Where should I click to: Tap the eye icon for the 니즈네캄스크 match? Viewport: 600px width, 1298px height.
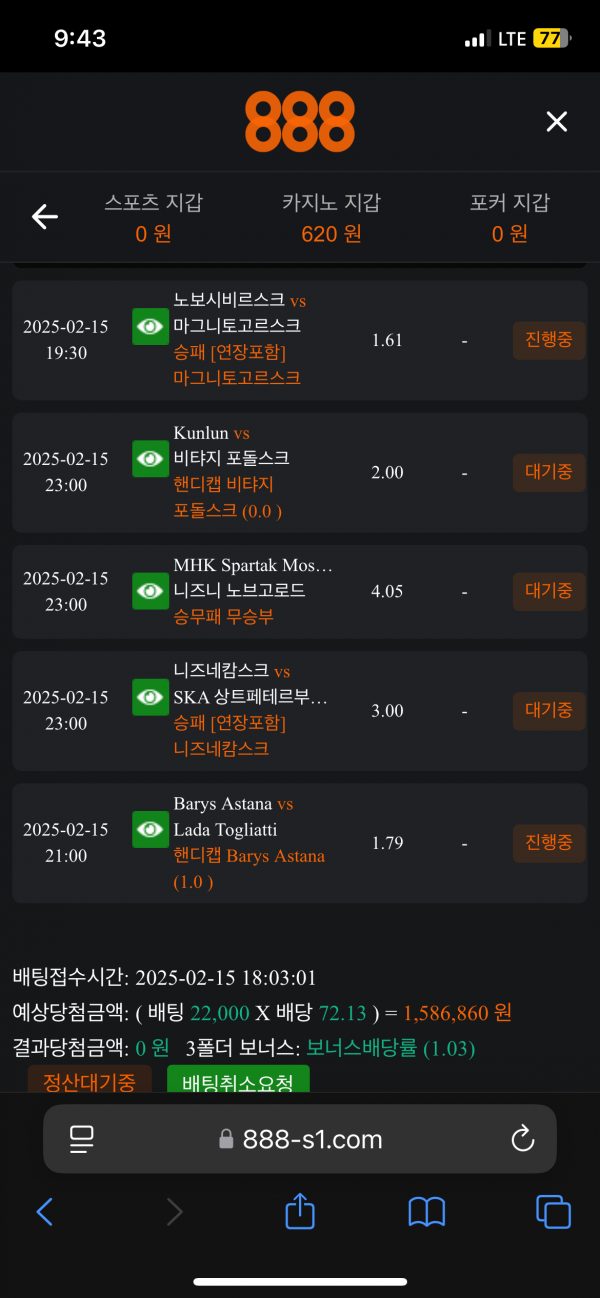pyautogui.click(x=150, y=697)
